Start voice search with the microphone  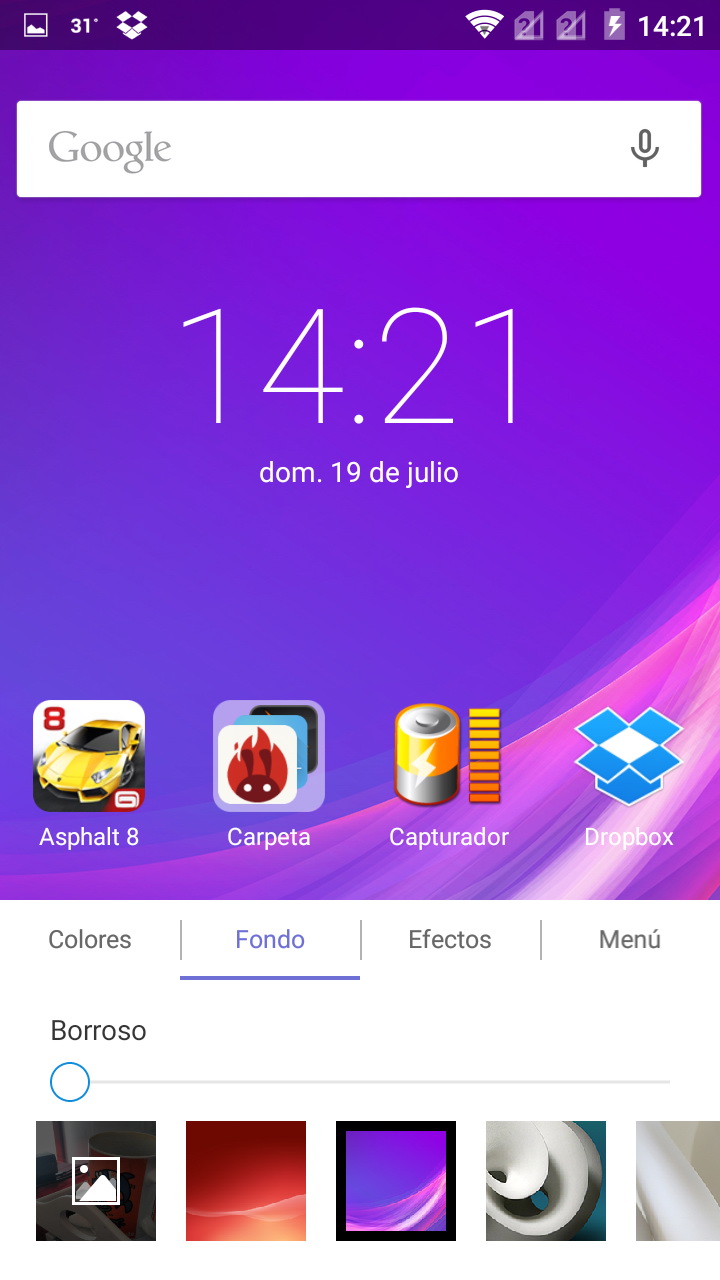pos(644,149)
